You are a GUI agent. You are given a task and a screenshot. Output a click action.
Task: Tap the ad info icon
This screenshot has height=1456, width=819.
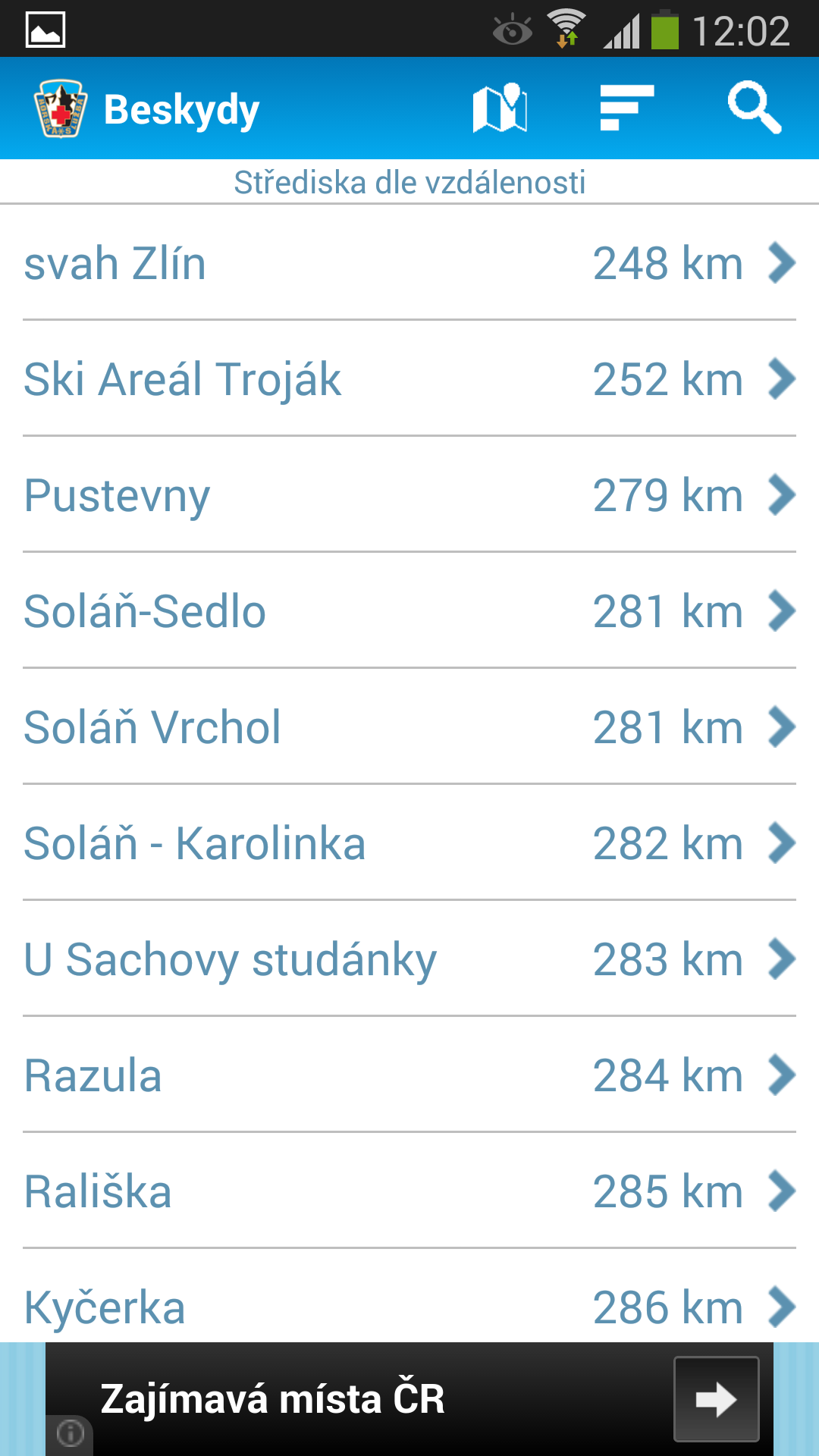[71, 1433]
